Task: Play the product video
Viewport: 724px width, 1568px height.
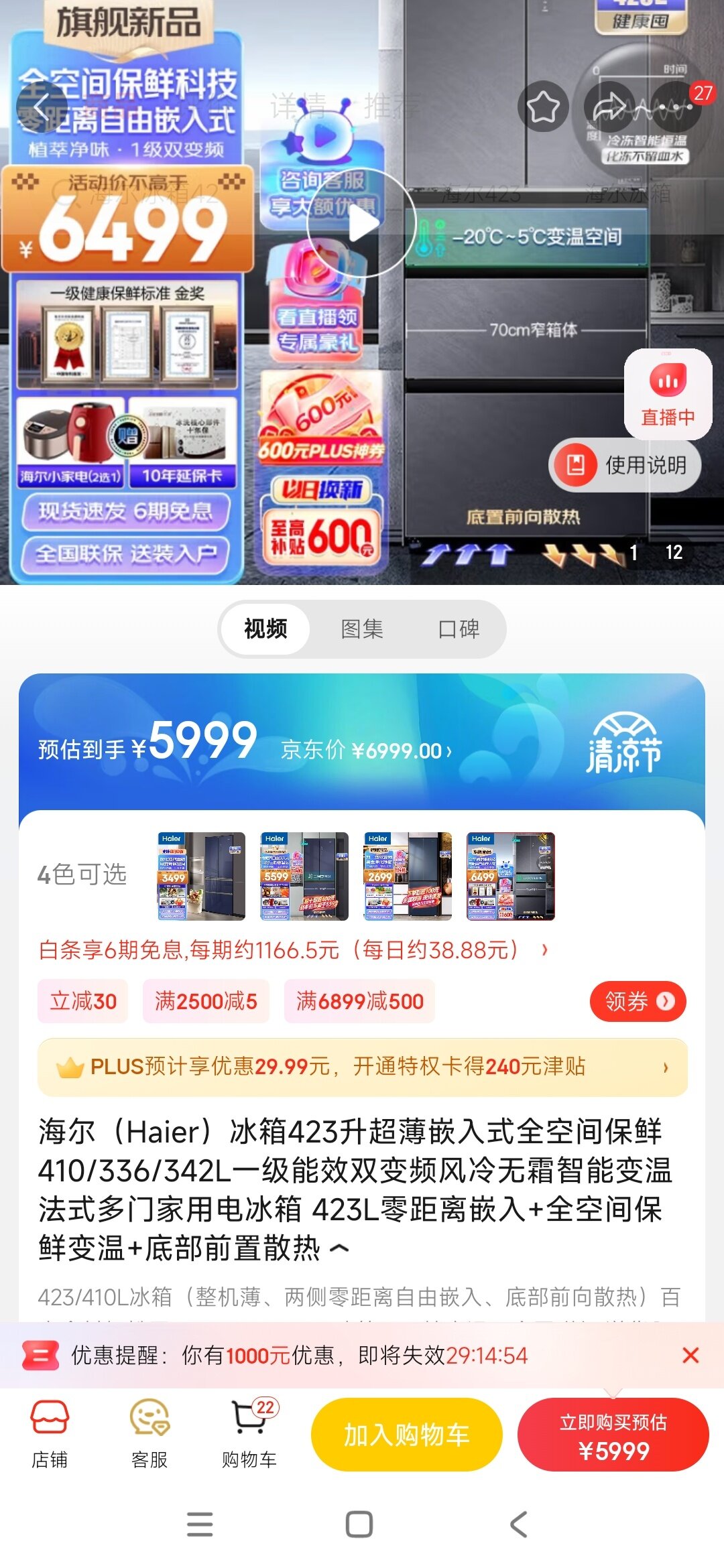Action: pyautogui.click(x=362, y=222)
